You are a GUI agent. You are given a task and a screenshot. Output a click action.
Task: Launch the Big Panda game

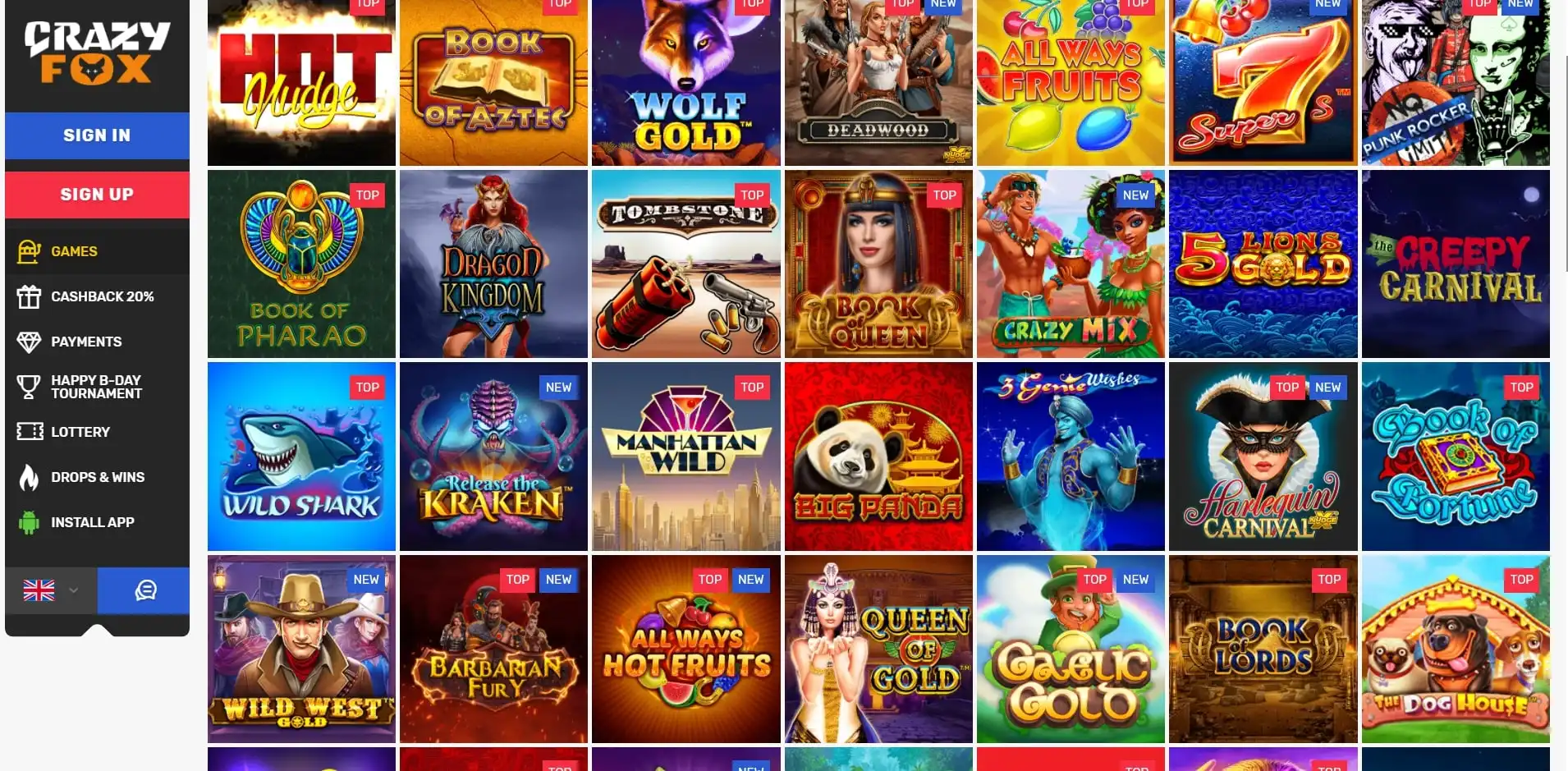(x=878, y=457)
